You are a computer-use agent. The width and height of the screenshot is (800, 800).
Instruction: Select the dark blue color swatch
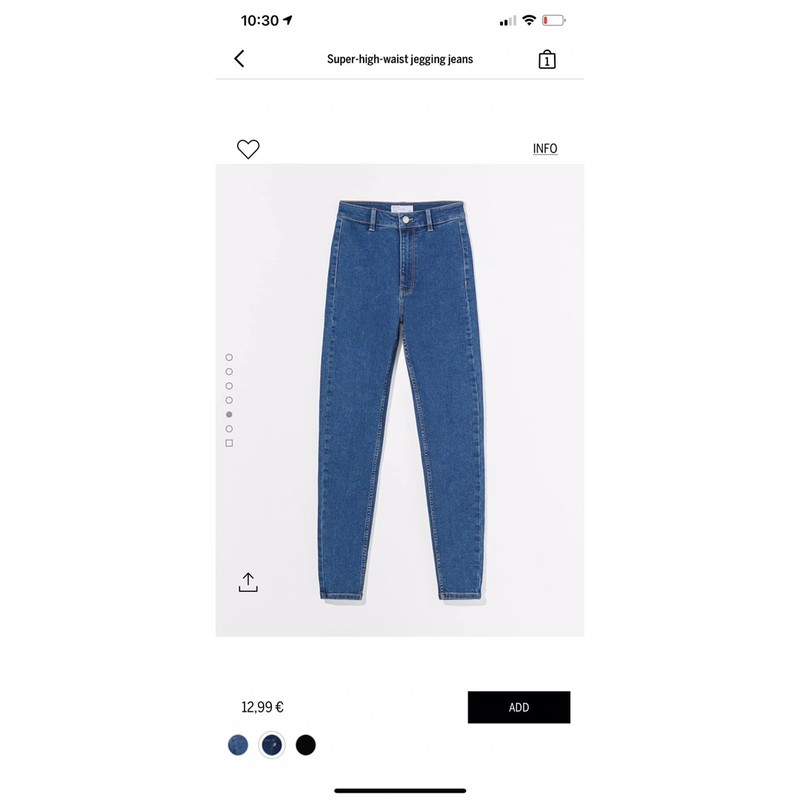click(272, 745)
